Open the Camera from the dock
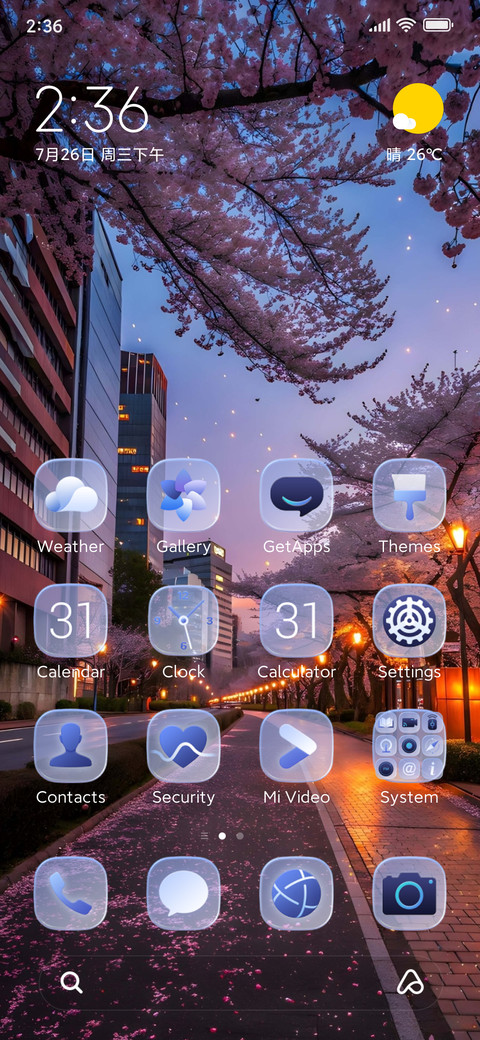Image resolution: width=480 pixels, height=1040 pixels. click(x=409, y=893)
